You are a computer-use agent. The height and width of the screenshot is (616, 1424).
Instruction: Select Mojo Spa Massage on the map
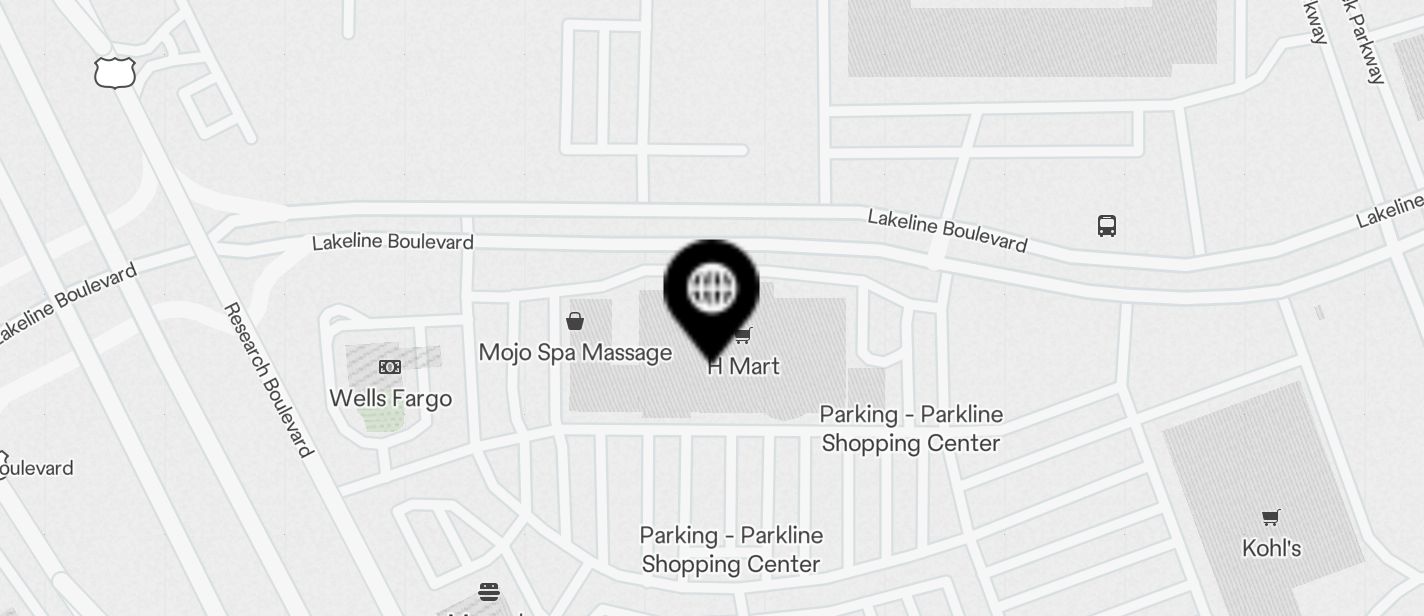pyautogui.click(x=575, y=351)
